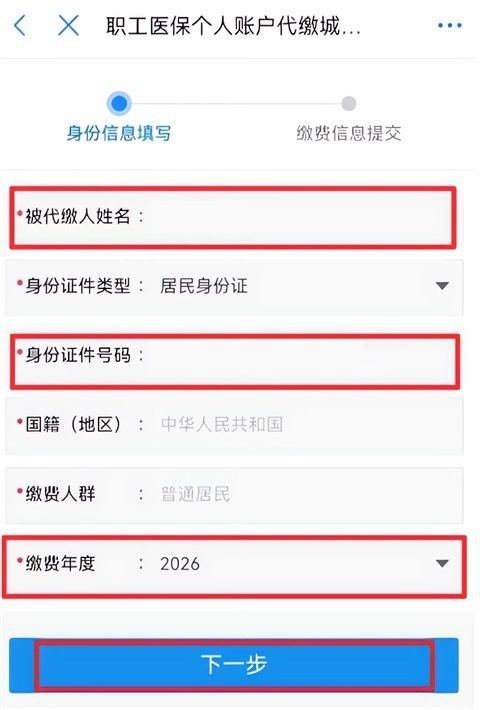Expand the 身份证件类型 dropdown
The height and width of the screenshot is (710, 480).
234,286
